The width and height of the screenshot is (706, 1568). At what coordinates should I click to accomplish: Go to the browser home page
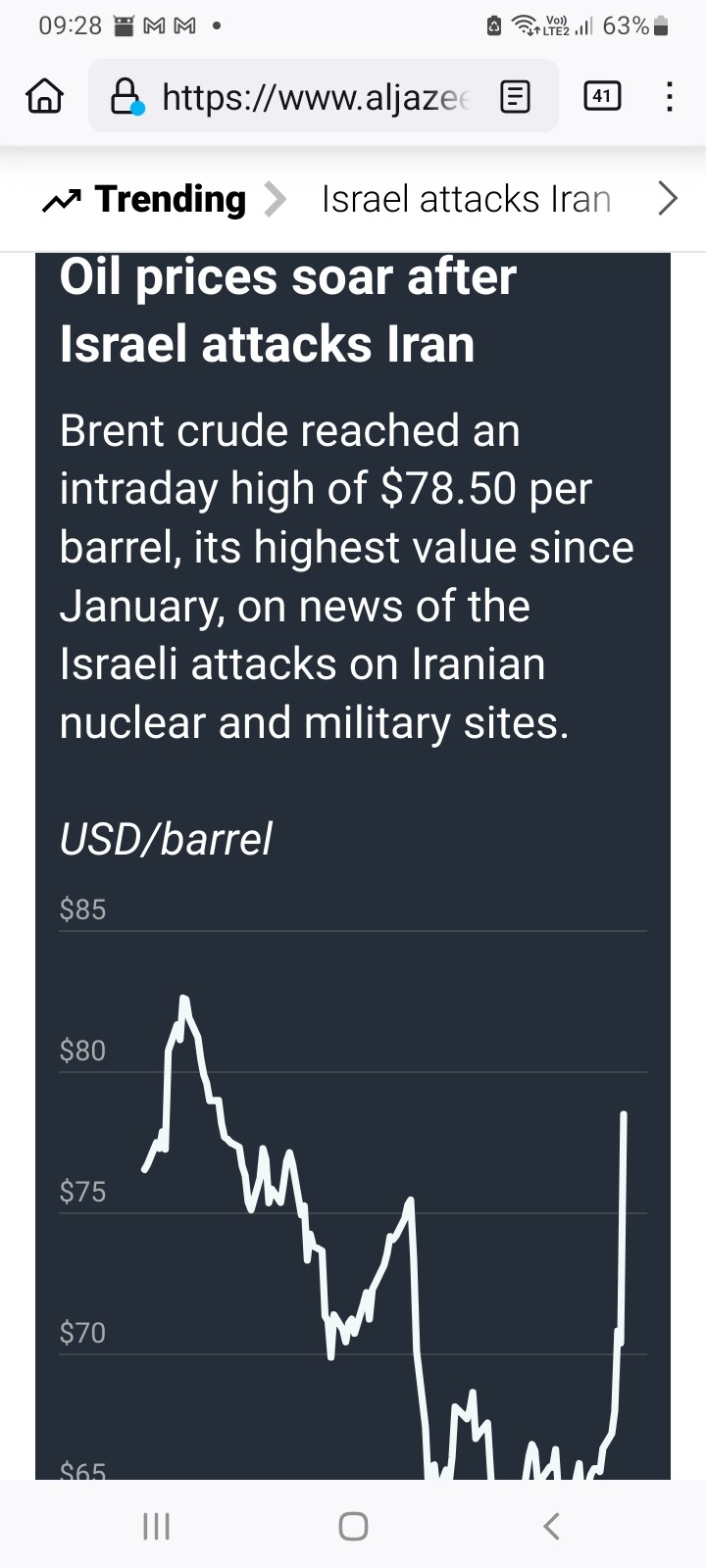pos(44,96)
